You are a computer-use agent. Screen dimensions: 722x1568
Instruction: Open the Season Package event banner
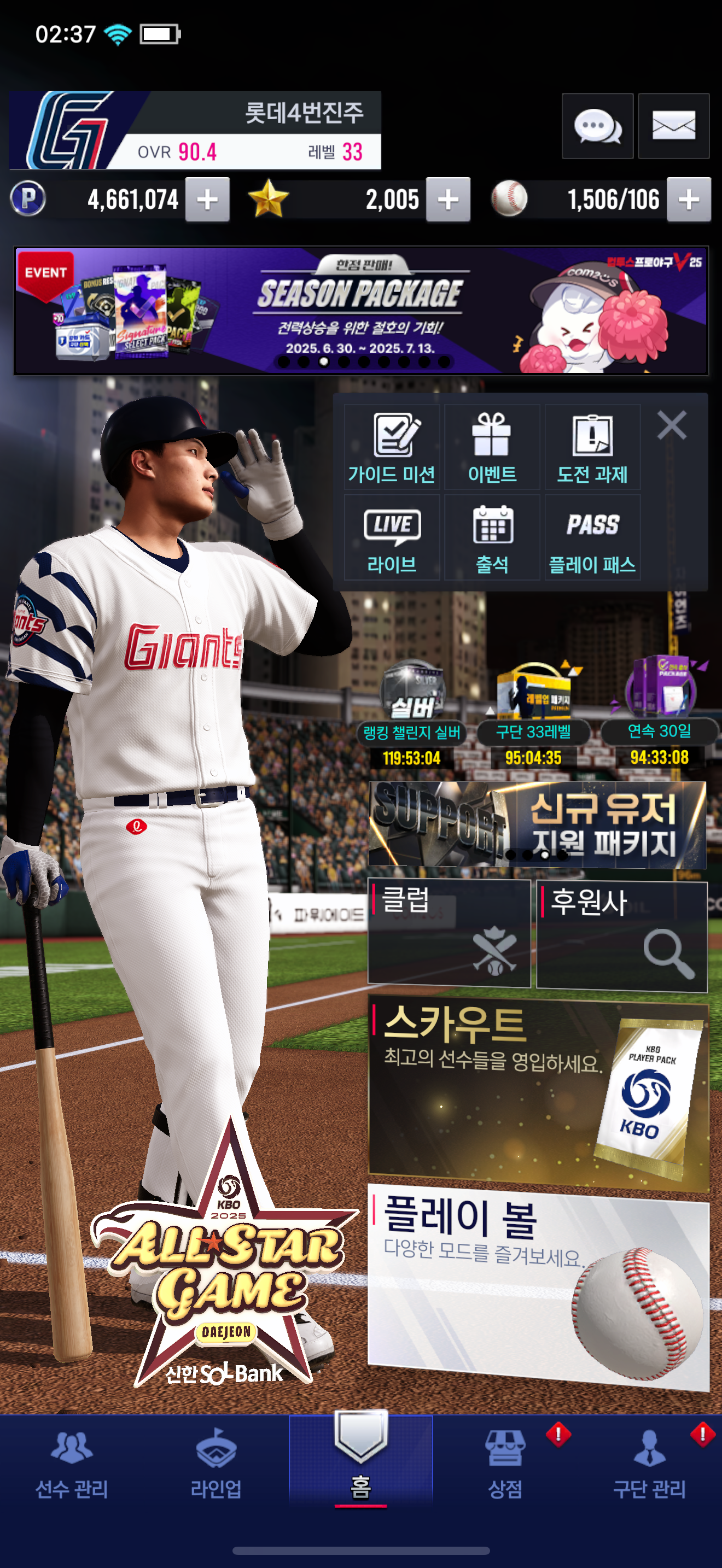tap(361, 311)
